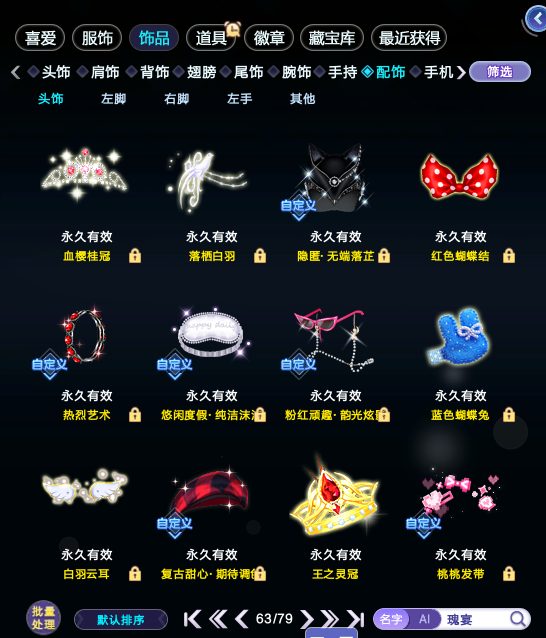This screenshot has height=638, width=546.
Task: Open the 喜爱 favorites tab
Action: 40,38
